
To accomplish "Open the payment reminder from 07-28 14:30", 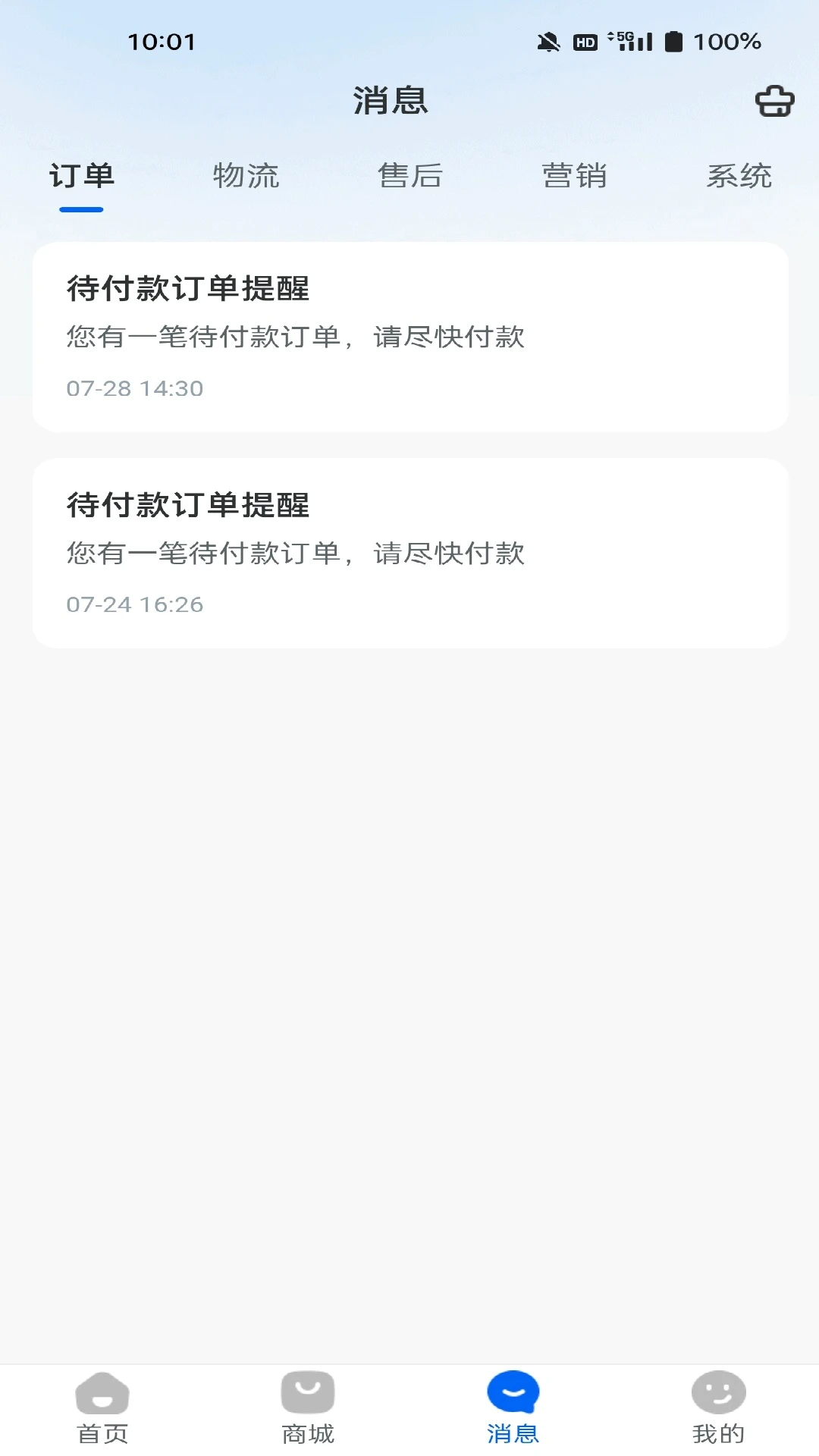I will (410, 337).
